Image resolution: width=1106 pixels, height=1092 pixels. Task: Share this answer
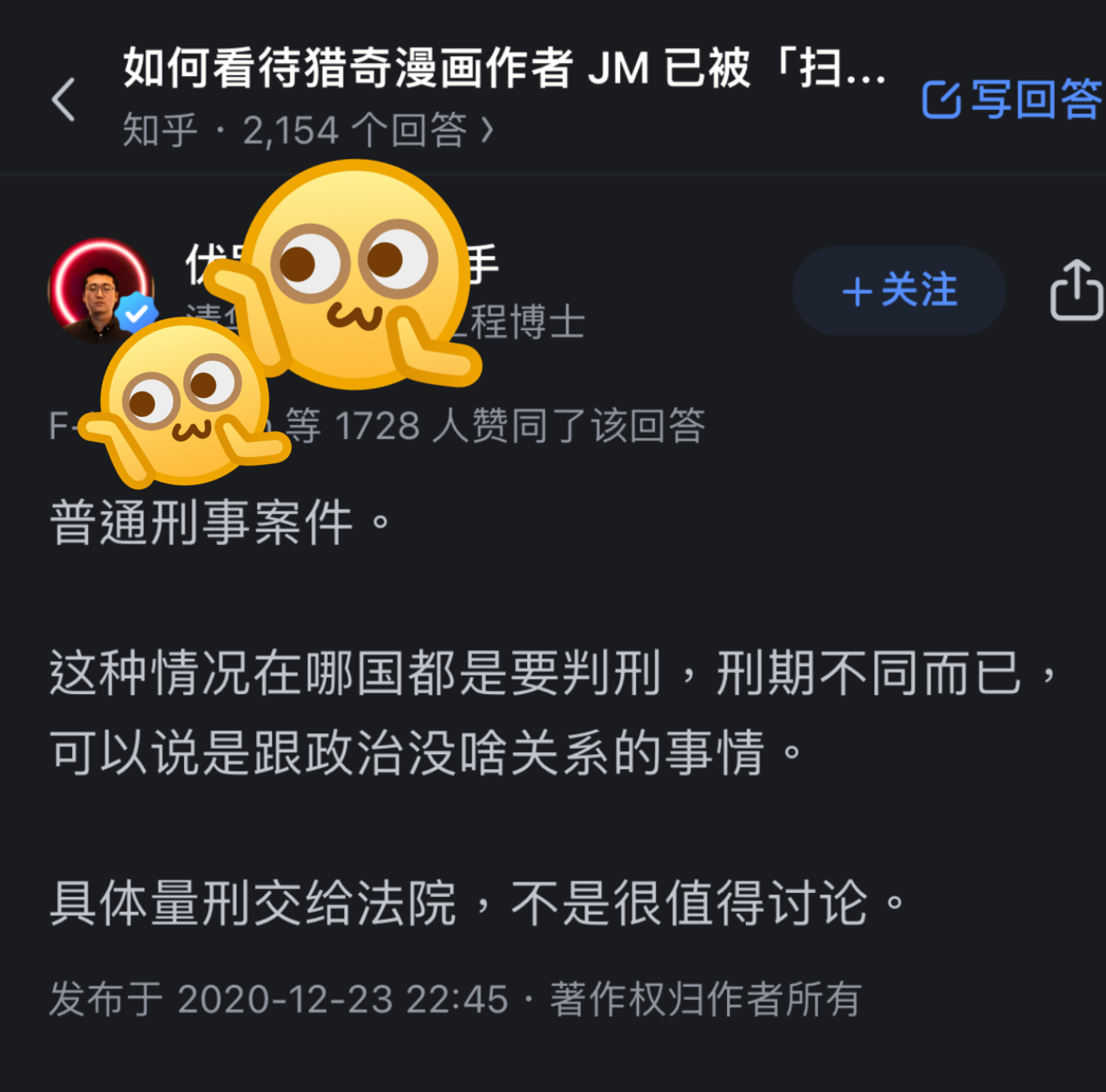coord(1076,291)
